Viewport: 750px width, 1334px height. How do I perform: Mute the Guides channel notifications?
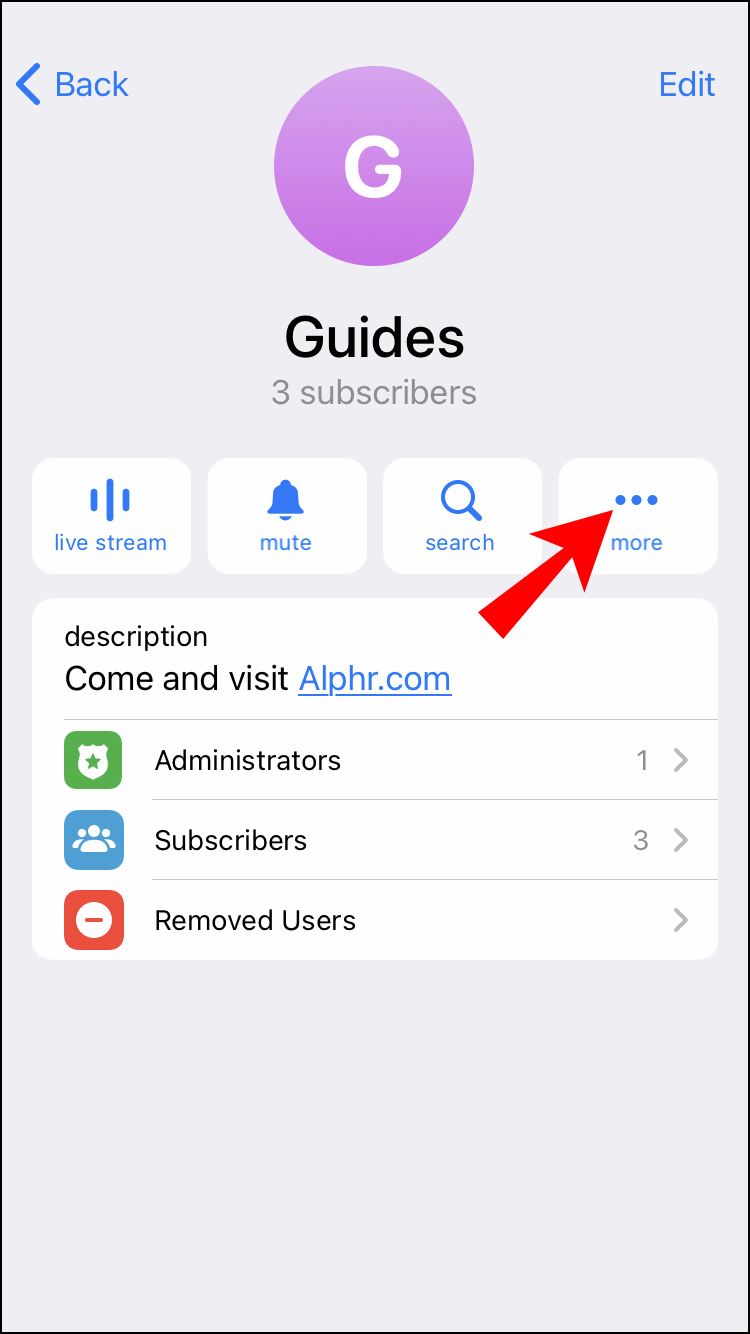coord(287,516)
